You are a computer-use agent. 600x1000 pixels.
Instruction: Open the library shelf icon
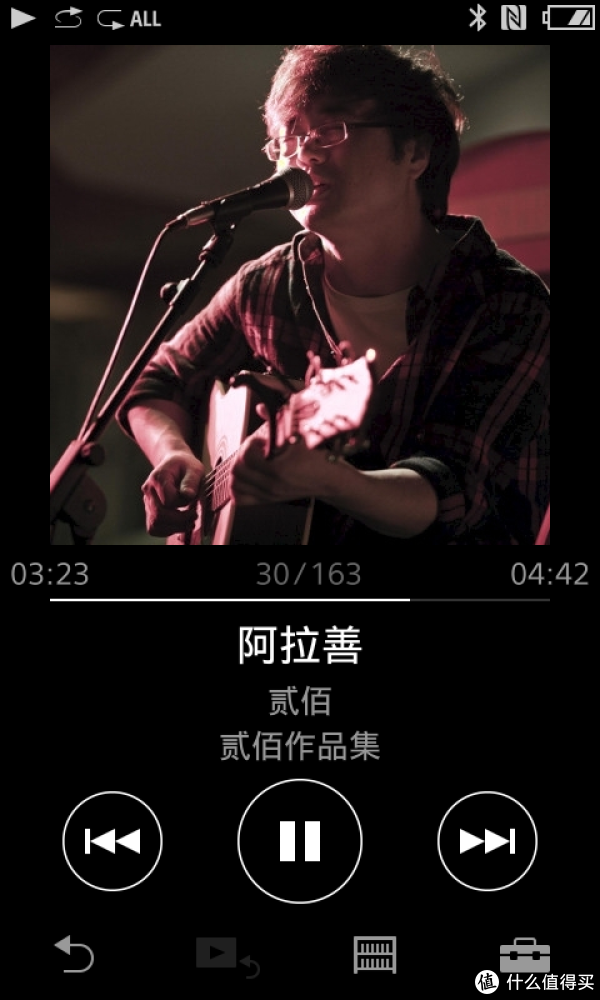tap(375, 955)
